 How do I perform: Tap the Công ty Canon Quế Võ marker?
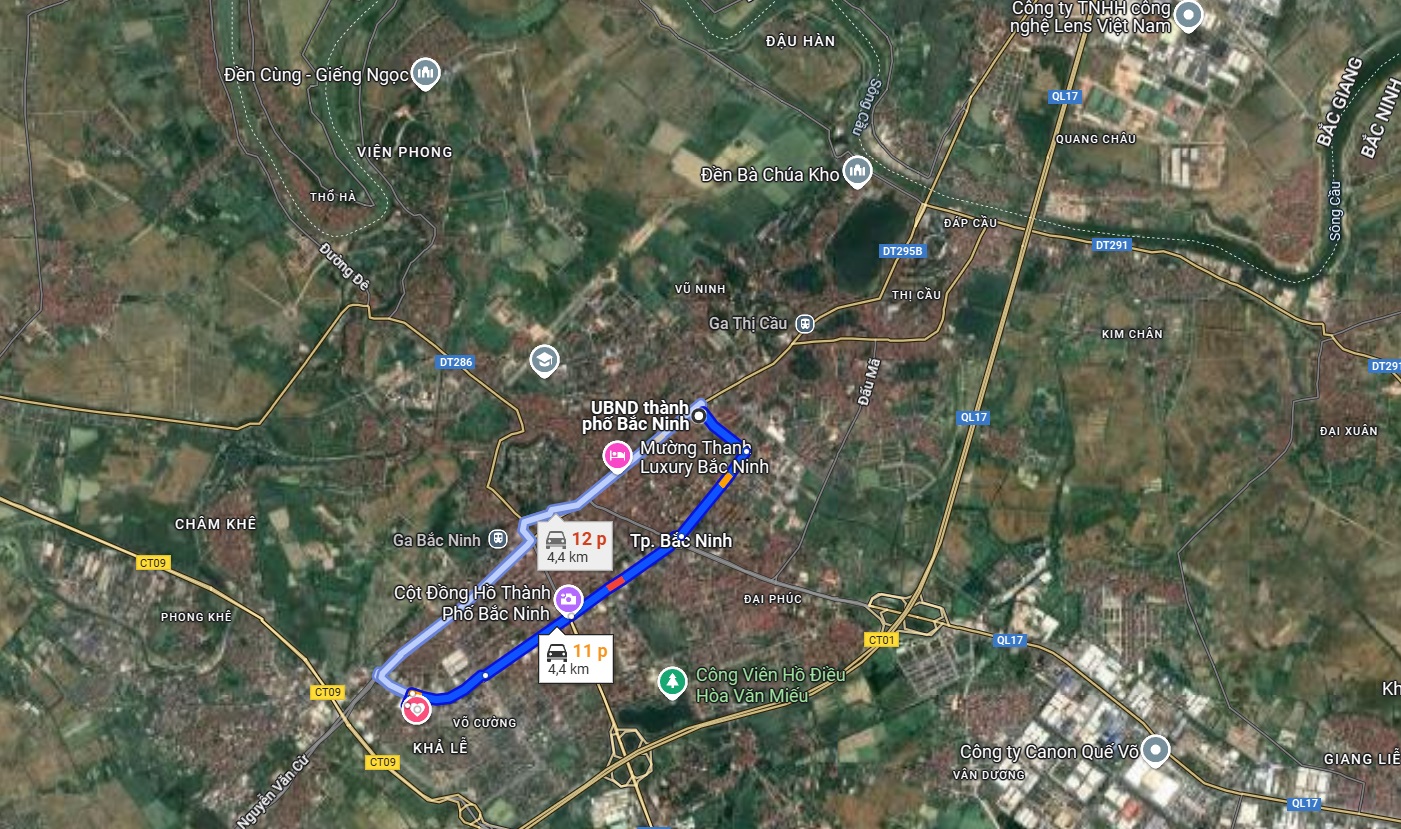point(1156,749)
